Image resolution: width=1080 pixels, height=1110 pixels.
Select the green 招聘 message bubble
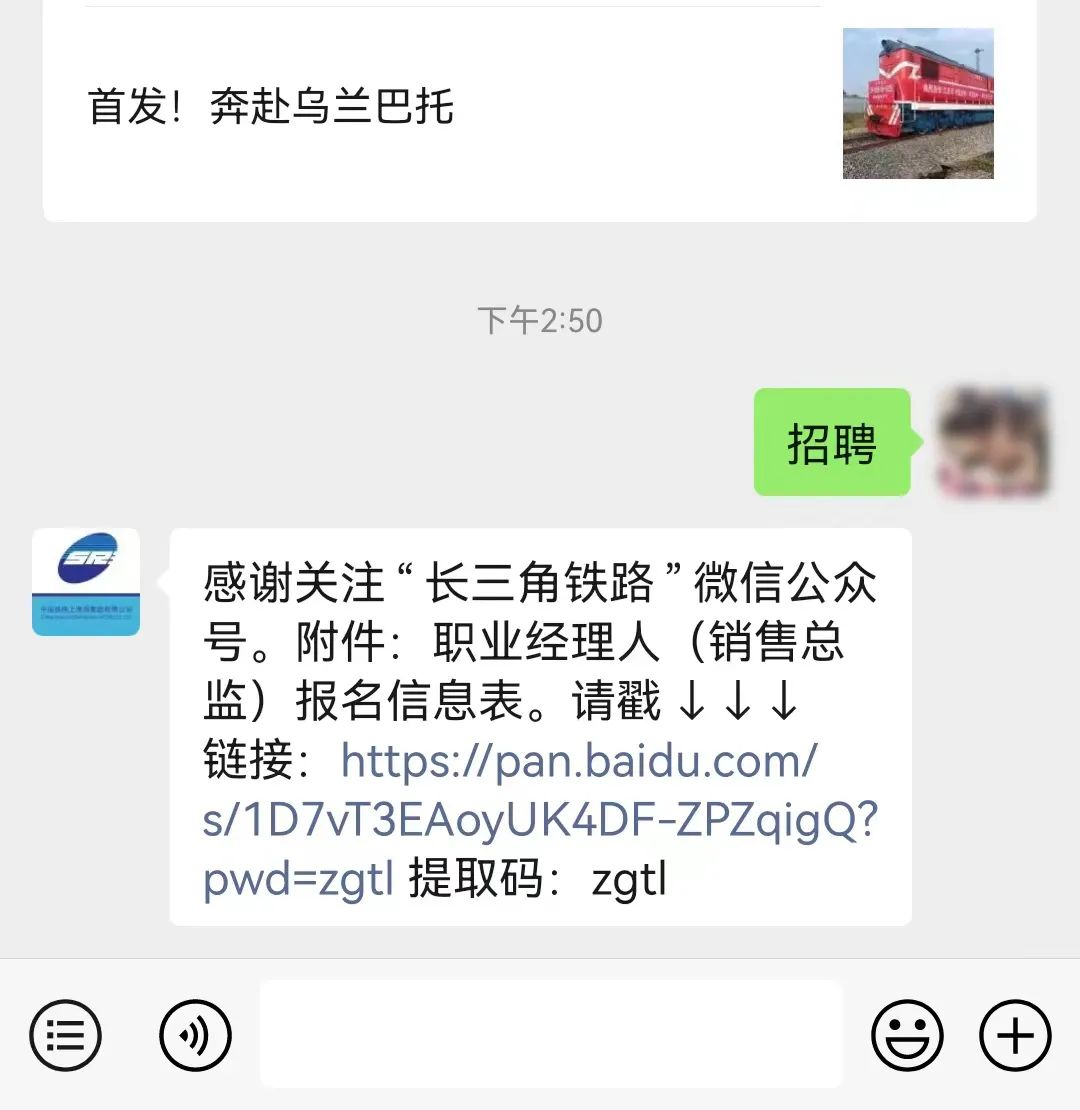[x=831, y=443]
